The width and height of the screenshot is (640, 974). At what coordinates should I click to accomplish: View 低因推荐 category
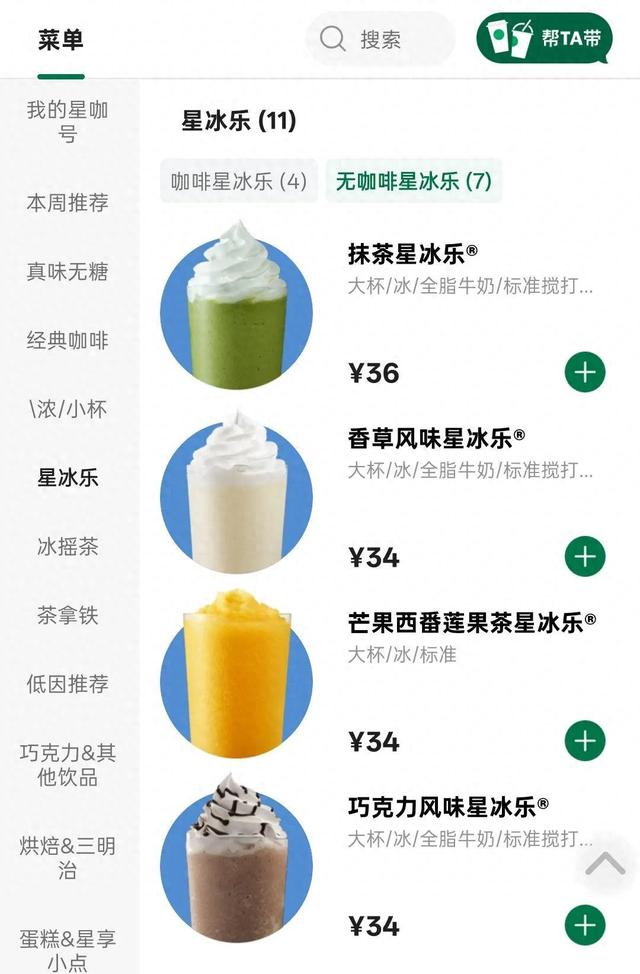click(x=68, y=684)
